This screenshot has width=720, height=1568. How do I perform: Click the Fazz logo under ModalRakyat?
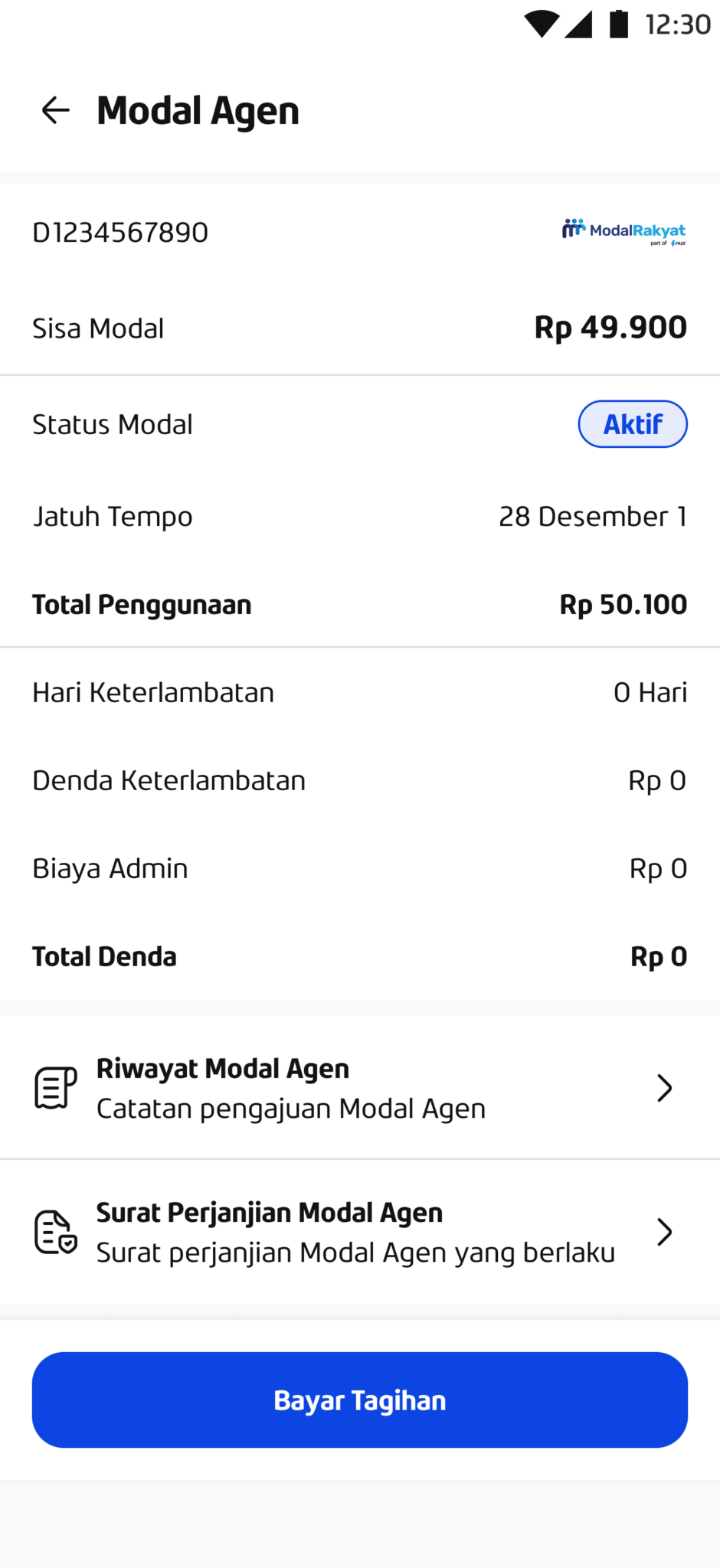tap(676, 244)
